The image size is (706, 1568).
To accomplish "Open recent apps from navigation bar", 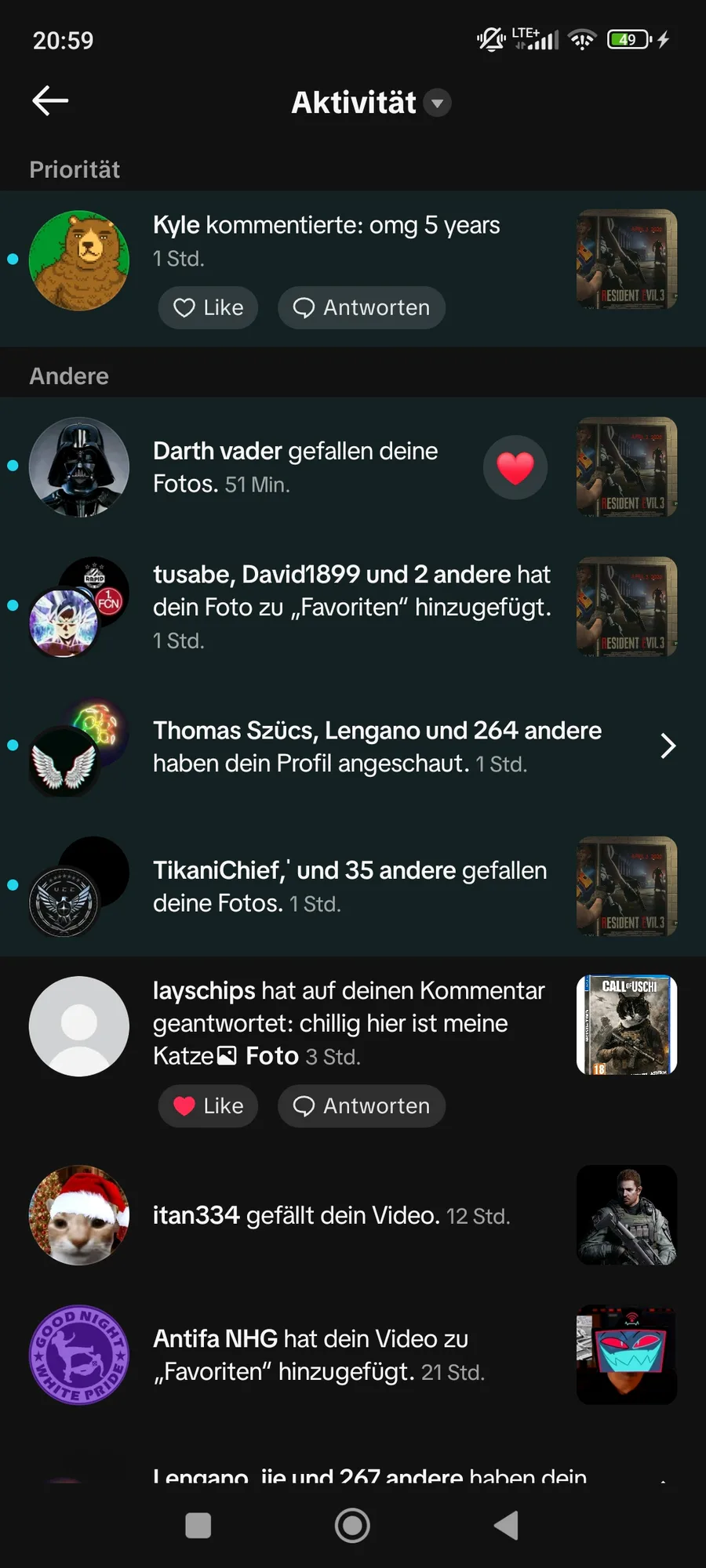I will click(x=198, y=1526).
